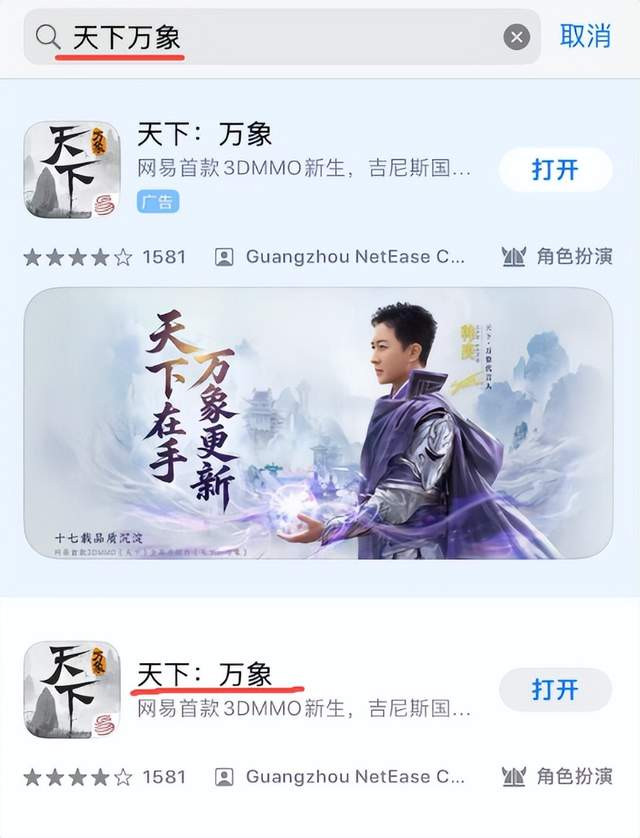640x838 pixels.
Task: View the 天下在手 万象更新 promo banner
Action: pyautogui.click(x=318, y=423)
